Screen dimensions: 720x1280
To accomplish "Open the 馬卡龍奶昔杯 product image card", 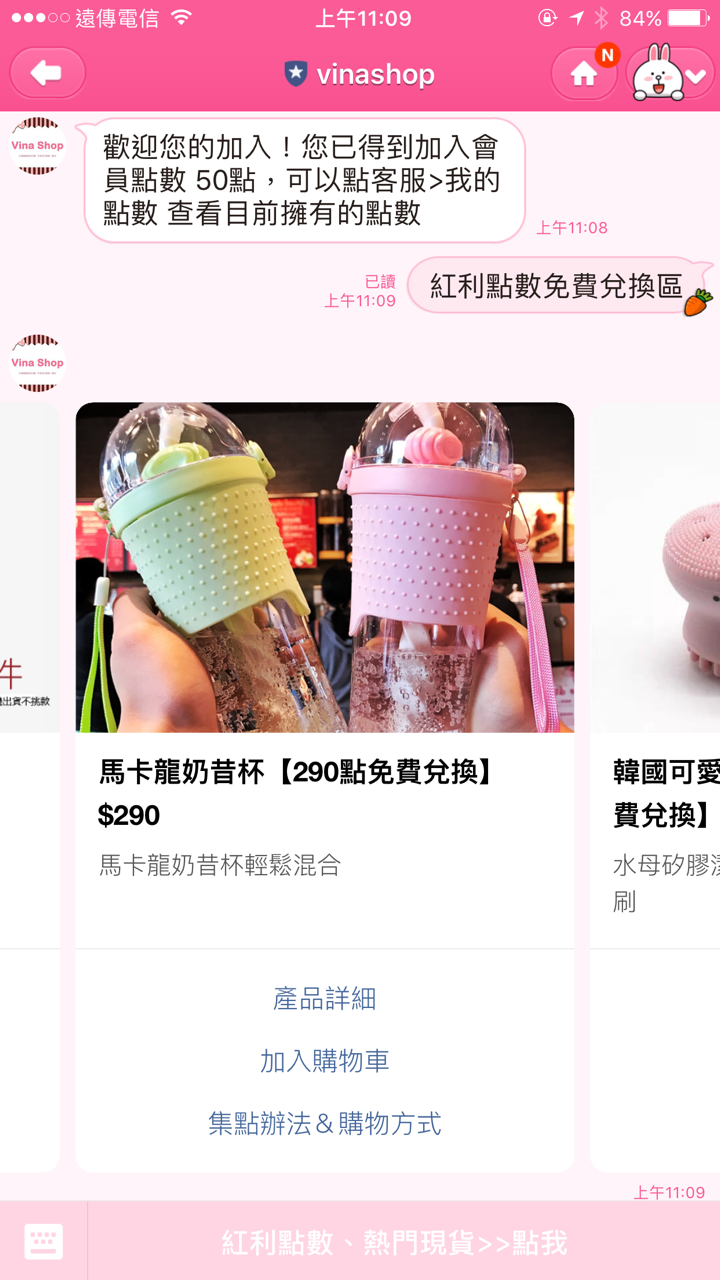I will point(325,568).
